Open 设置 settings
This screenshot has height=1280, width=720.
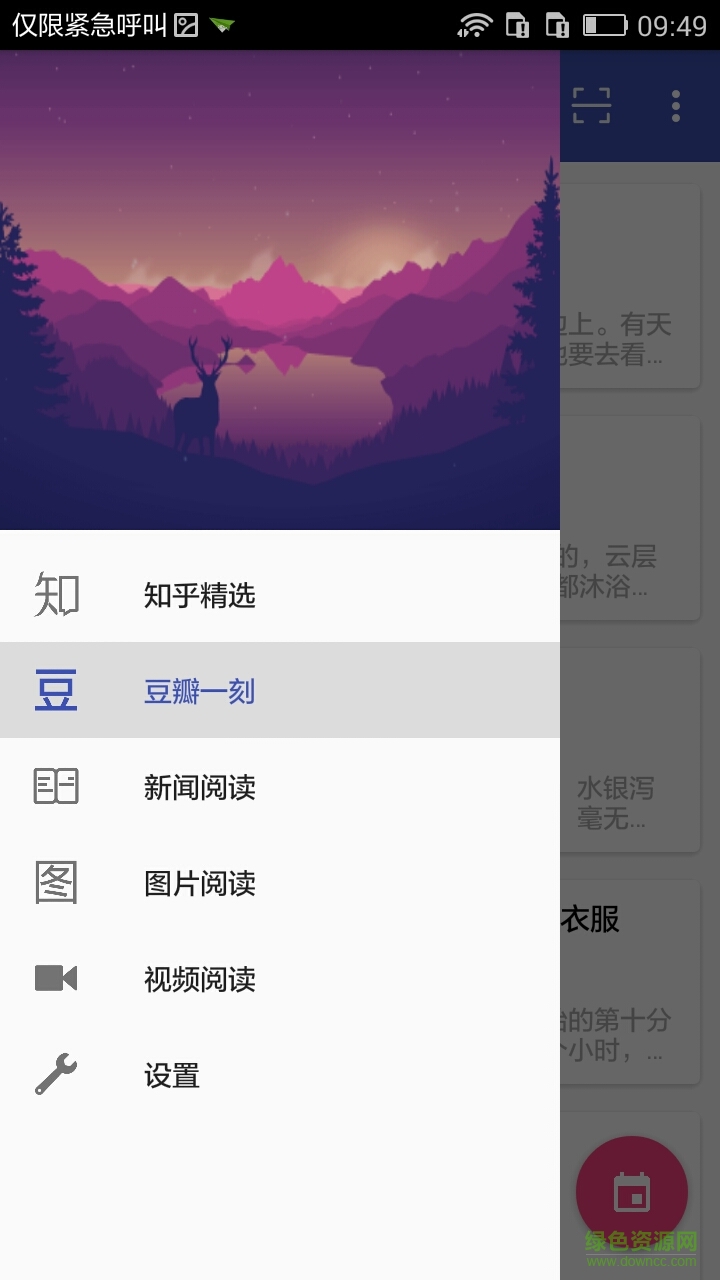(172, 1075)
